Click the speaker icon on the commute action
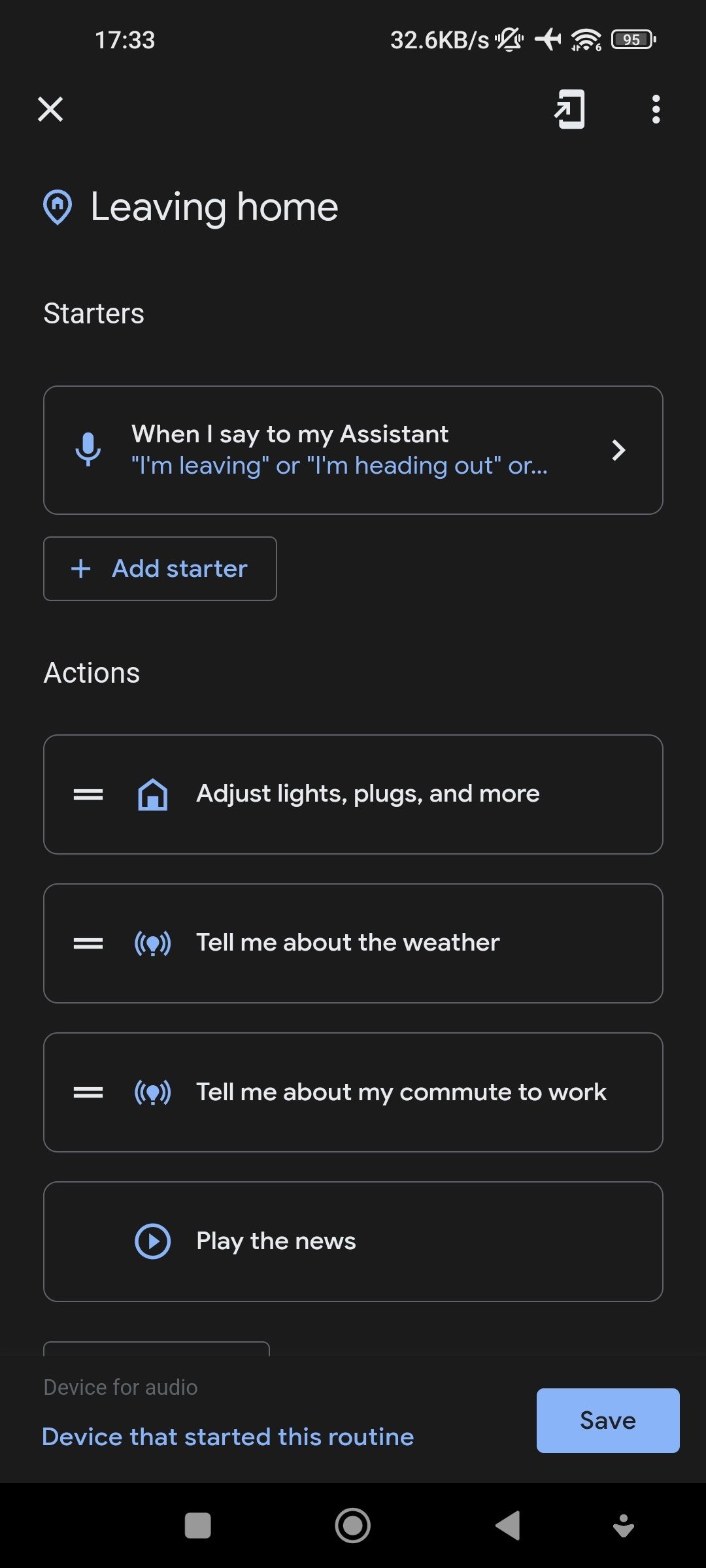 point(152,1092)
